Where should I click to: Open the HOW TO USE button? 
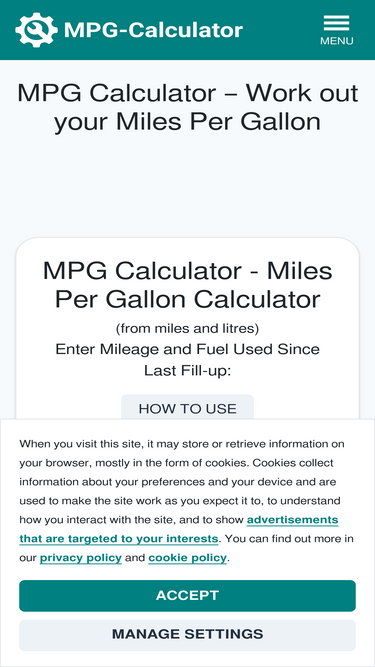tap(187, 408)
